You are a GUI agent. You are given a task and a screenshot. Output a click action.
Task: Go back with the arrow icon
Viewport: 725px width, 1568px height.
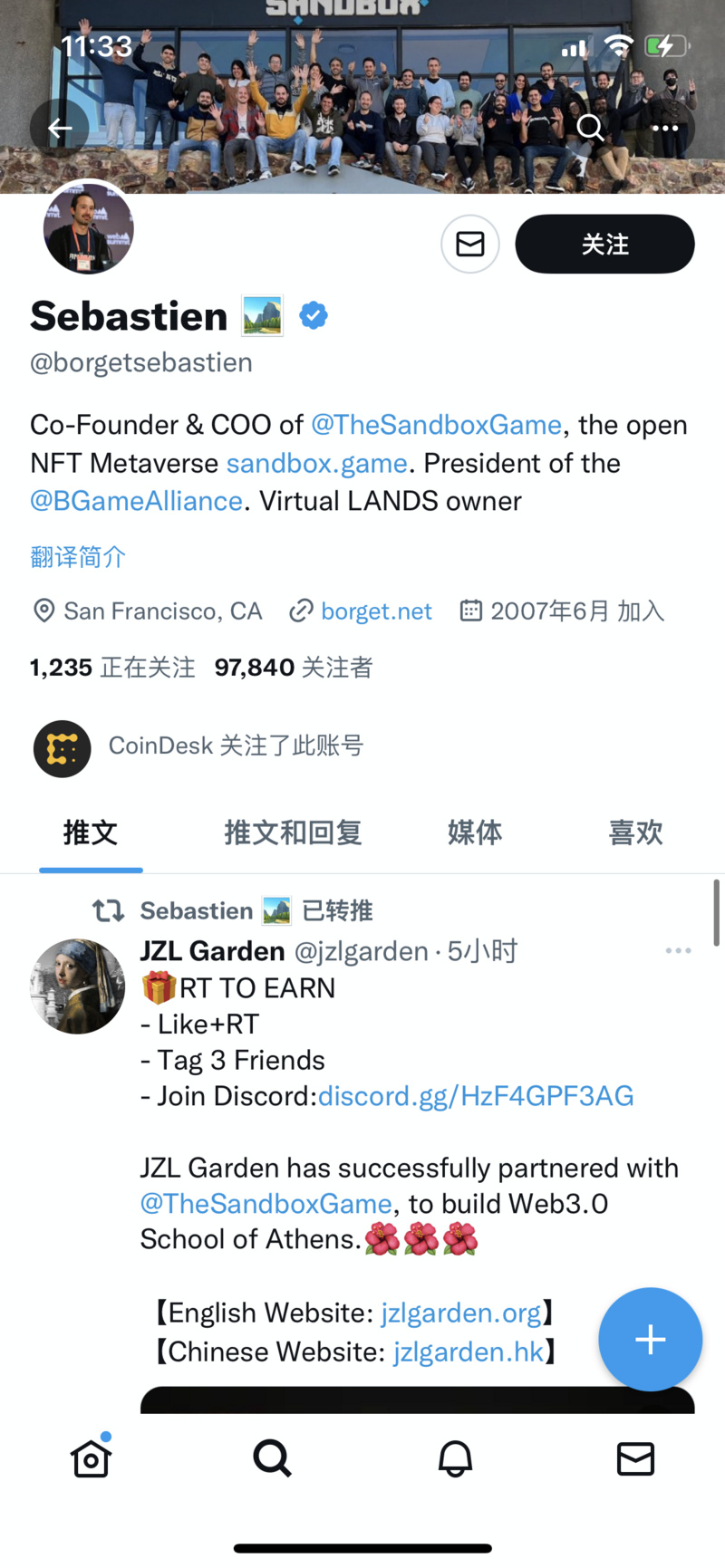tap(60, 128)
